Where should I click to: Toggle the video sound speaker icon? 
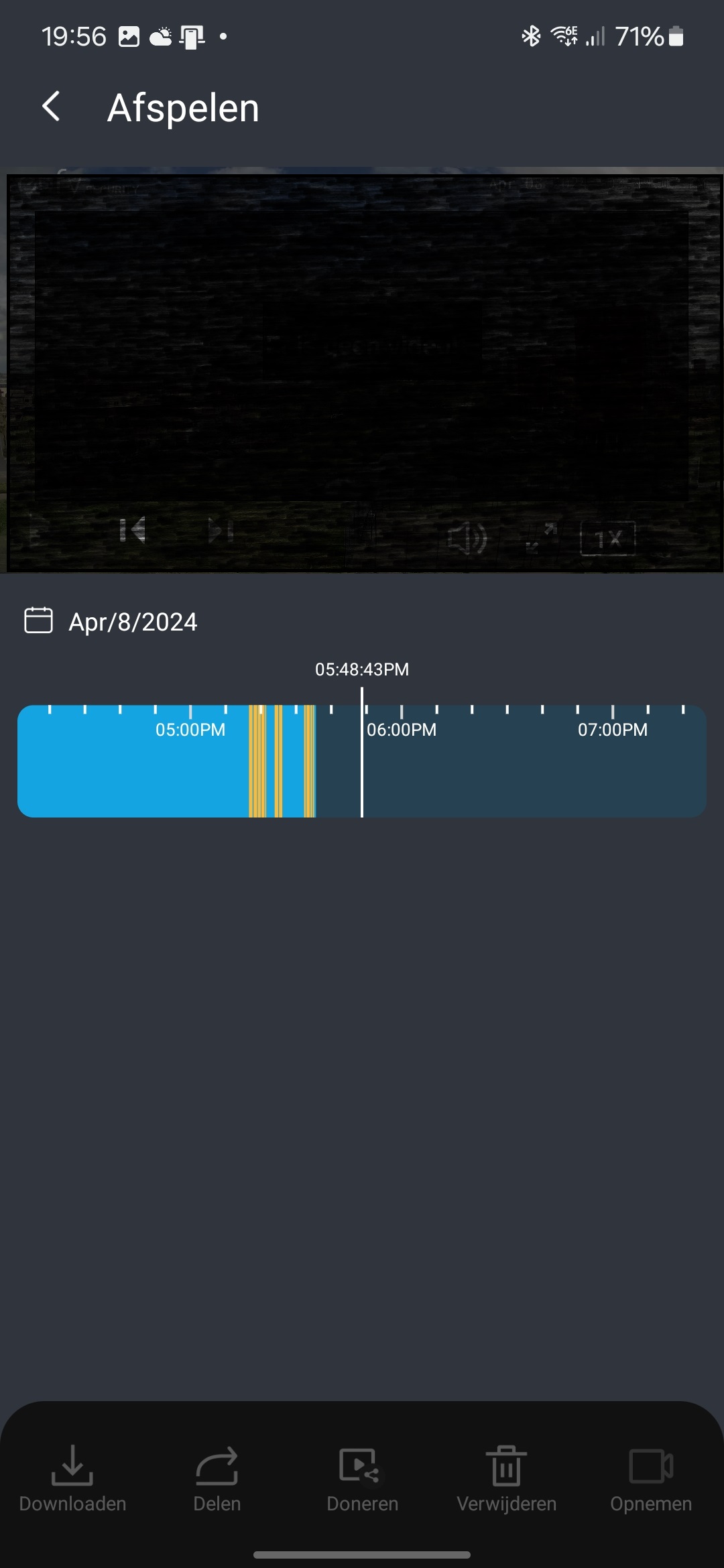[x=467, y=537]
